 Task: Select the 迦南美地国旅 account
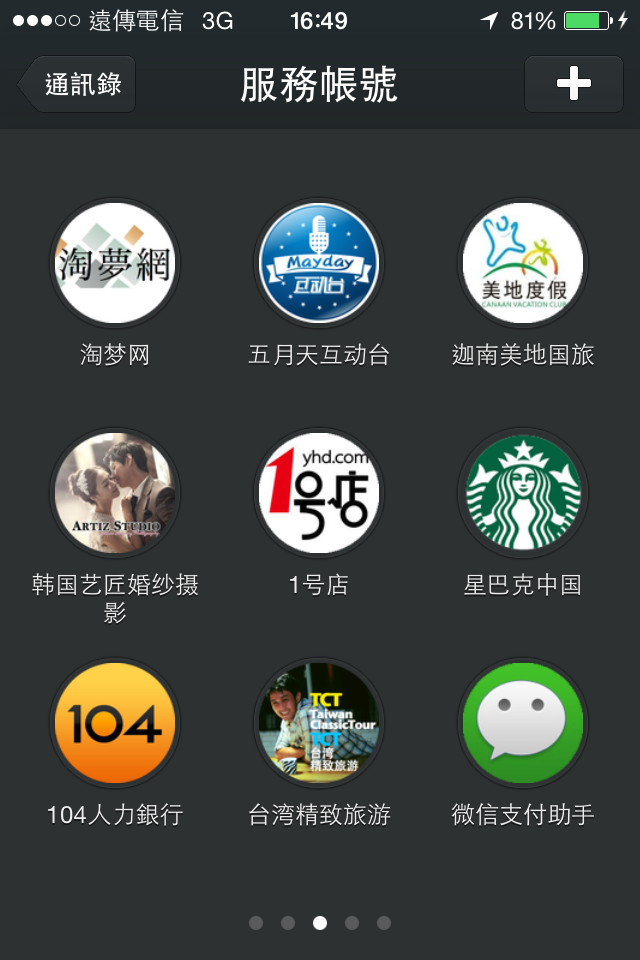coord(523,264)
